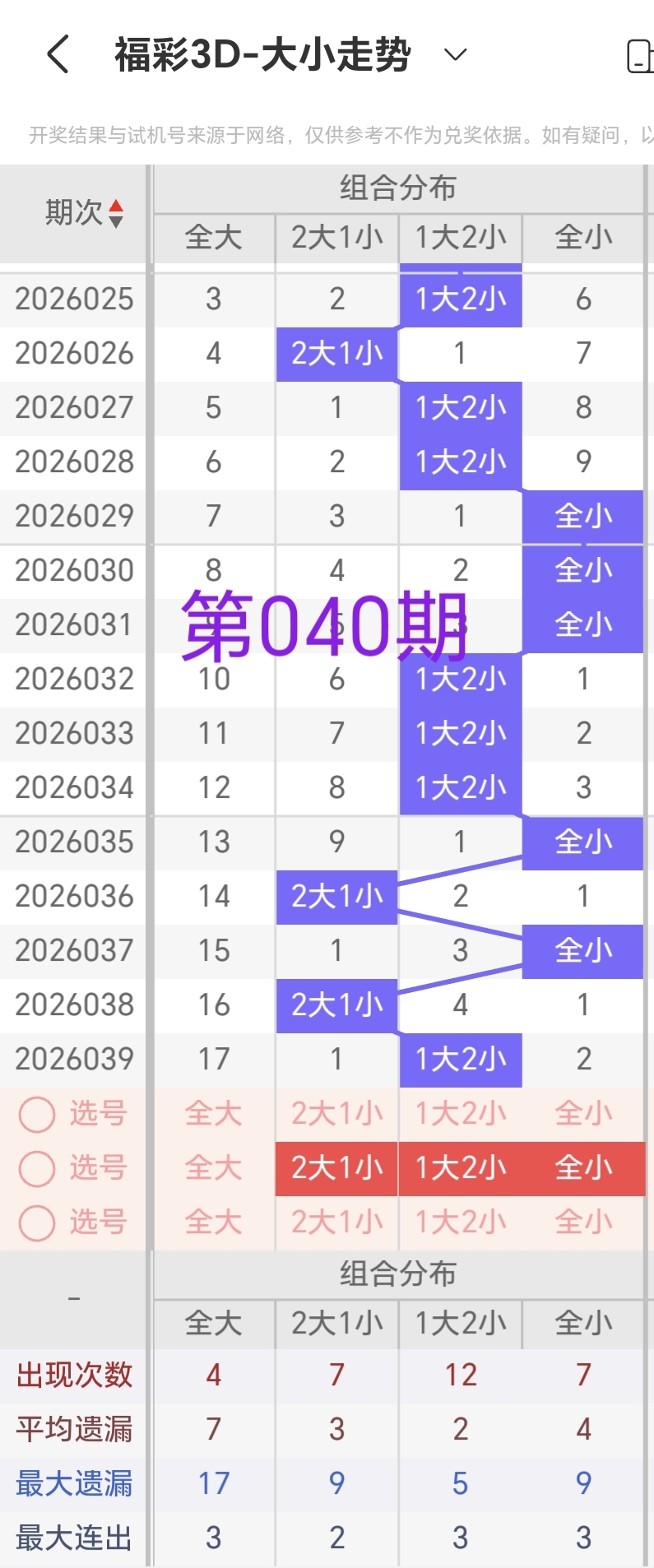
Task: Click the 全大 column header
Action: (x=213, y=239)
